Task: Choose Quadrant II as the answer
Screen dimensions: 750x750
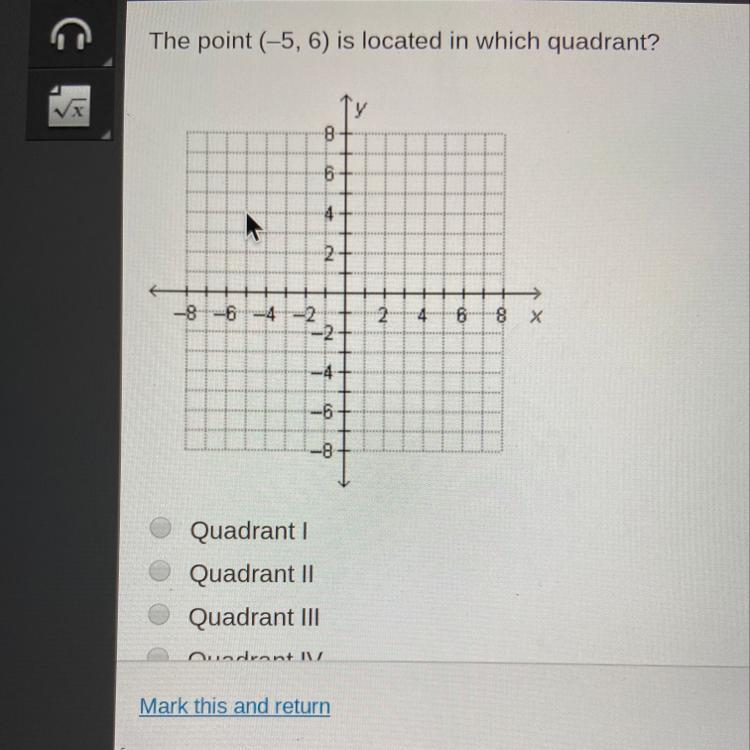Action: 159,573
